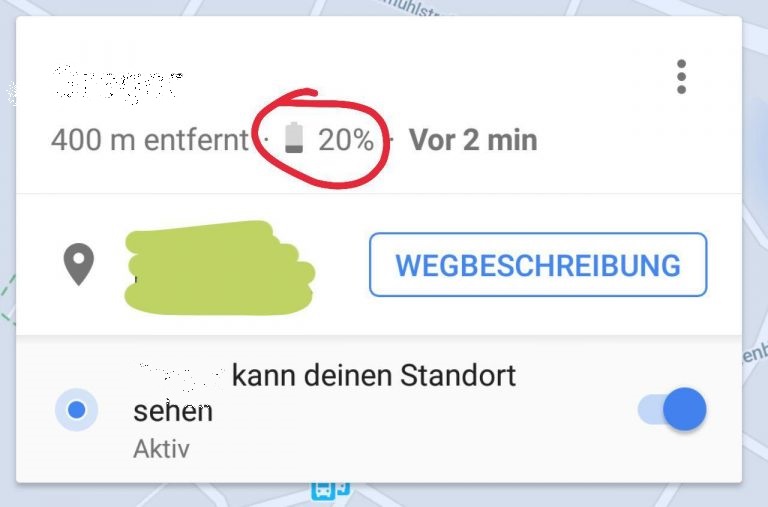The width and height of the screenshot is (768, 507).
Task: Open the three-dot overflow menu
Action: [x=681, y=77]
